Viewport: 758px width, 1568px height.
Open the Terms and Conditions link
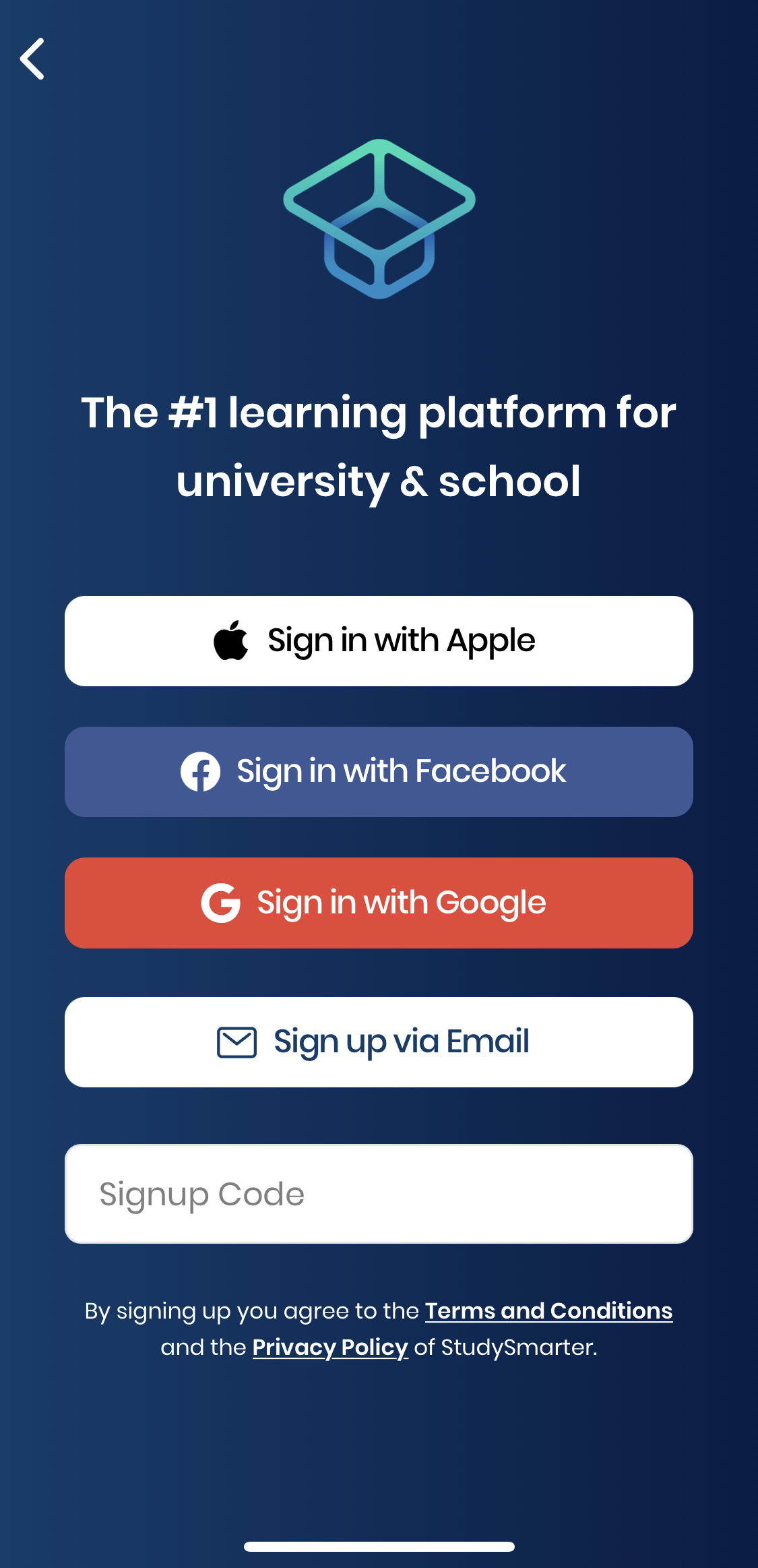(548, 1311)
